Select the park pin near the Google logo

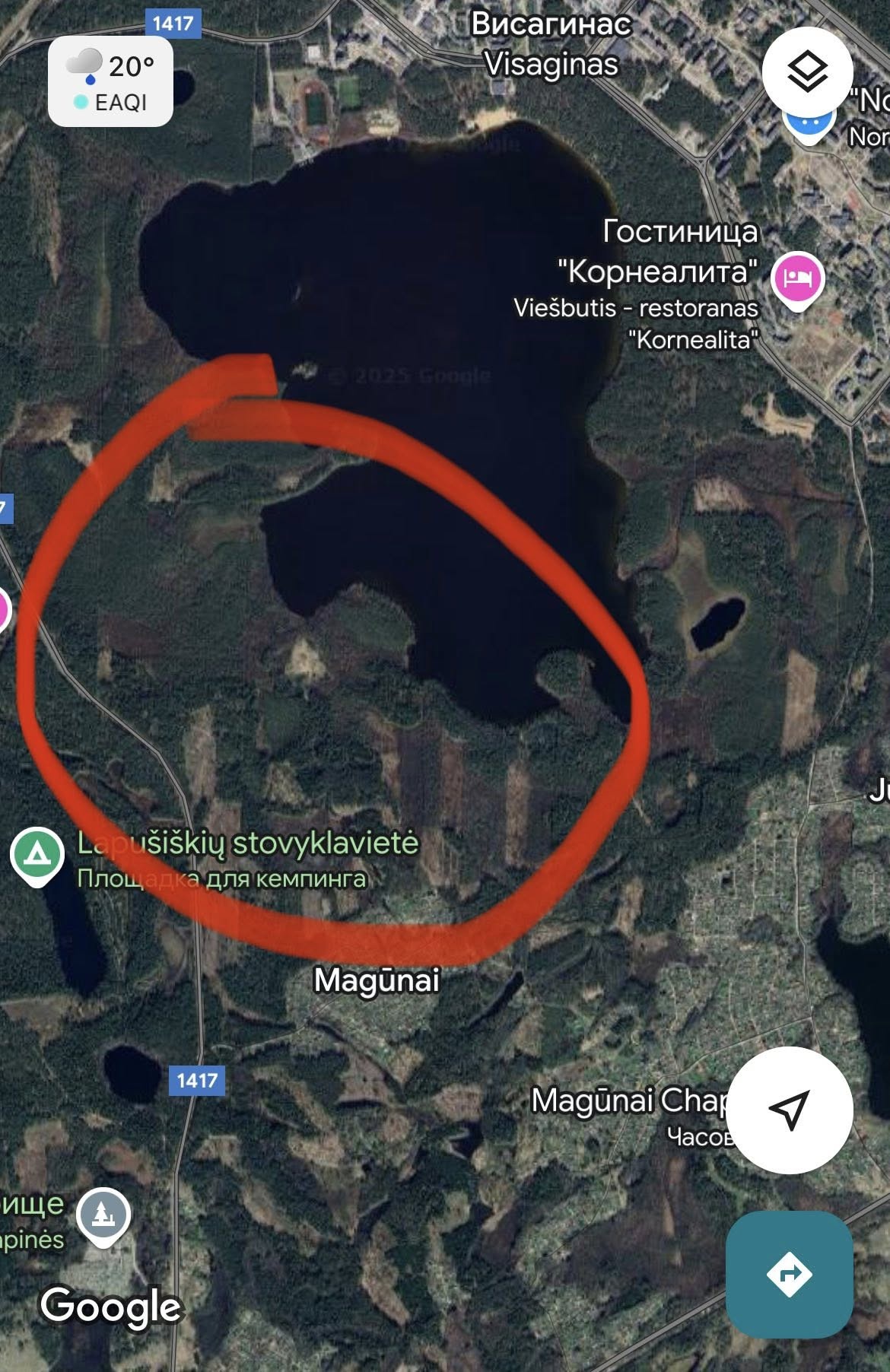pyautogui.click(x=103, y=1215)
